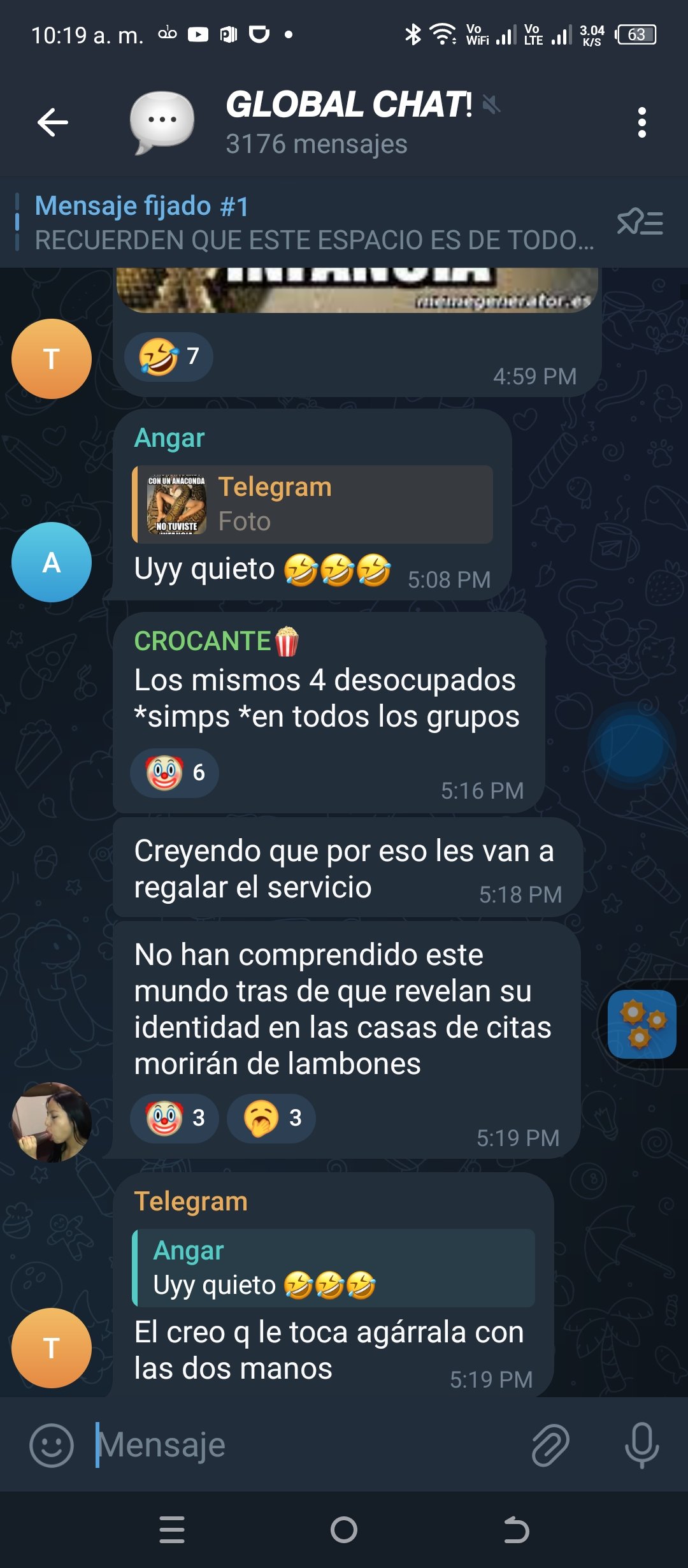Image resolution: width=688 pixels, height=1568 pixels.
Task: Go back using the header arrow
Action: pos(53,122)
